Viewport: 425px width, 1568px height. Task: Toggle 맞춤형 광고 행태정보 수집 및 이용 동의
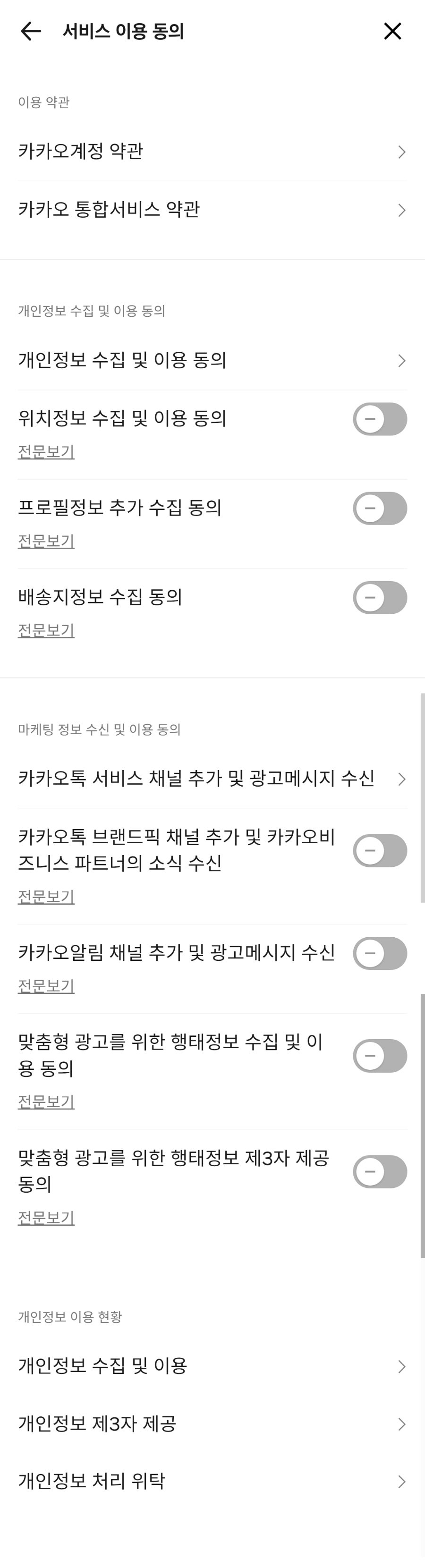tap(380, 1055)
